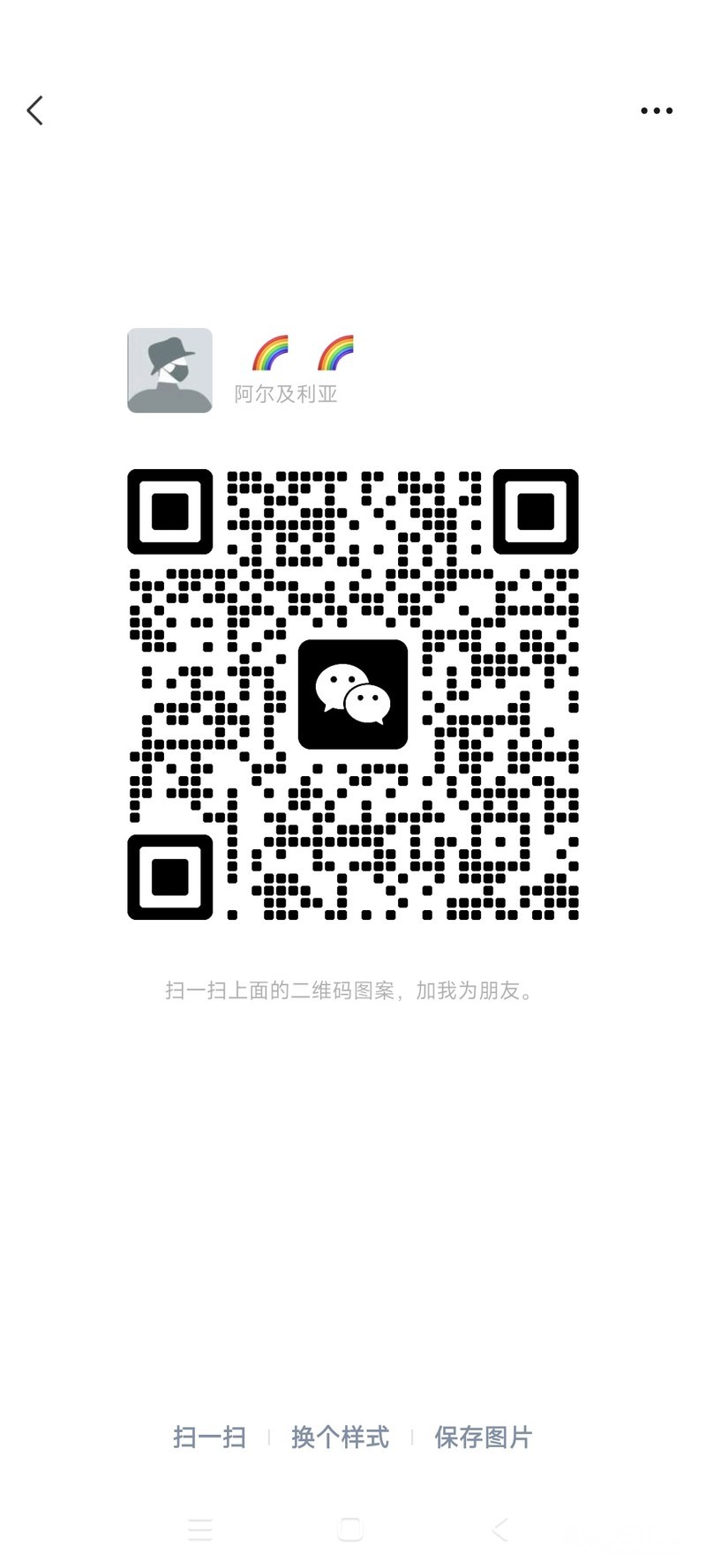Go back using the top-left arrow
Image resolution: width=706 pixels, height=1568 pixels.
[35, 111]
